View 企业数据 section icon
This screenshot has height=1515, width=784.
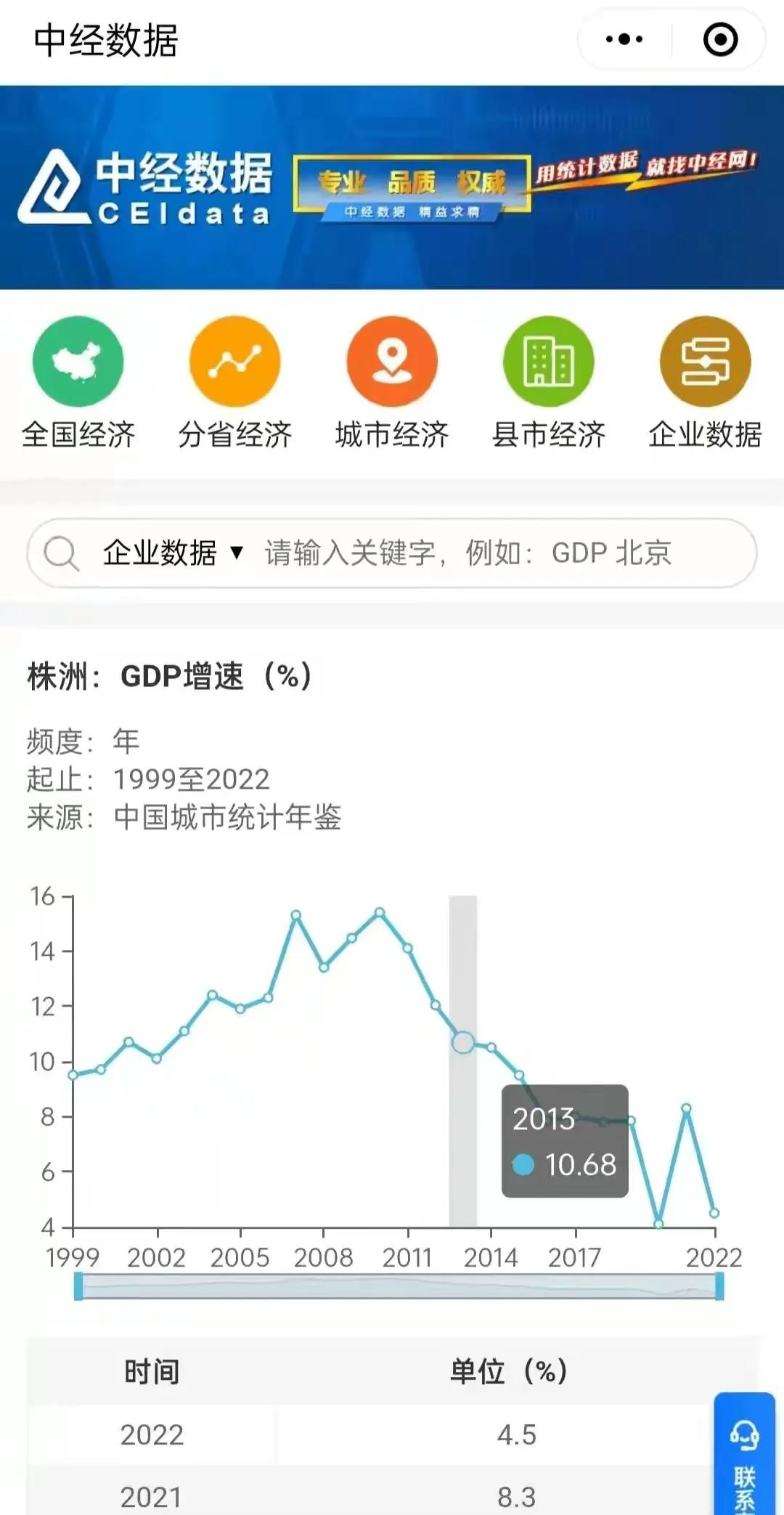point(705,362)
